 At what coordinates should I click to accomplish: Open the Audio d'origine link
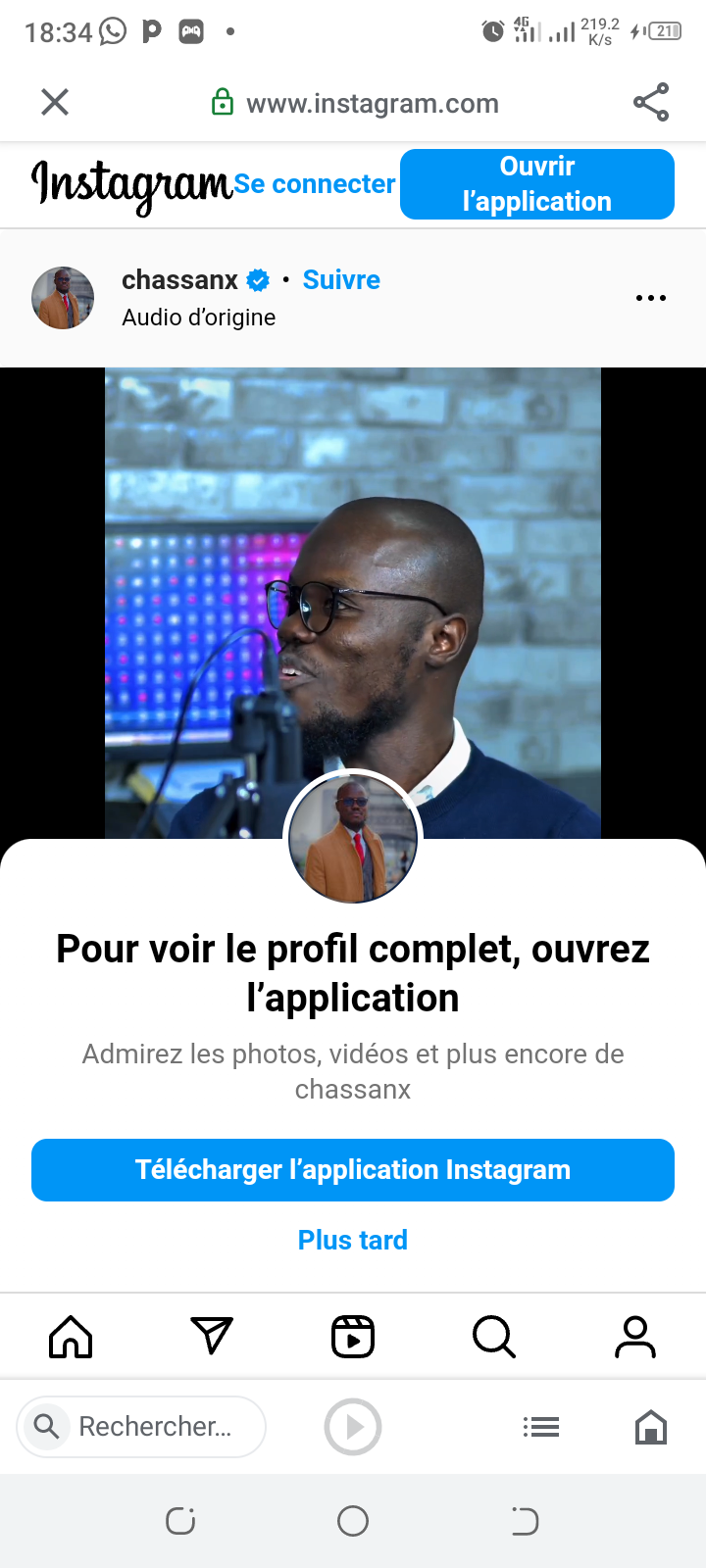(x=198, y=318)
